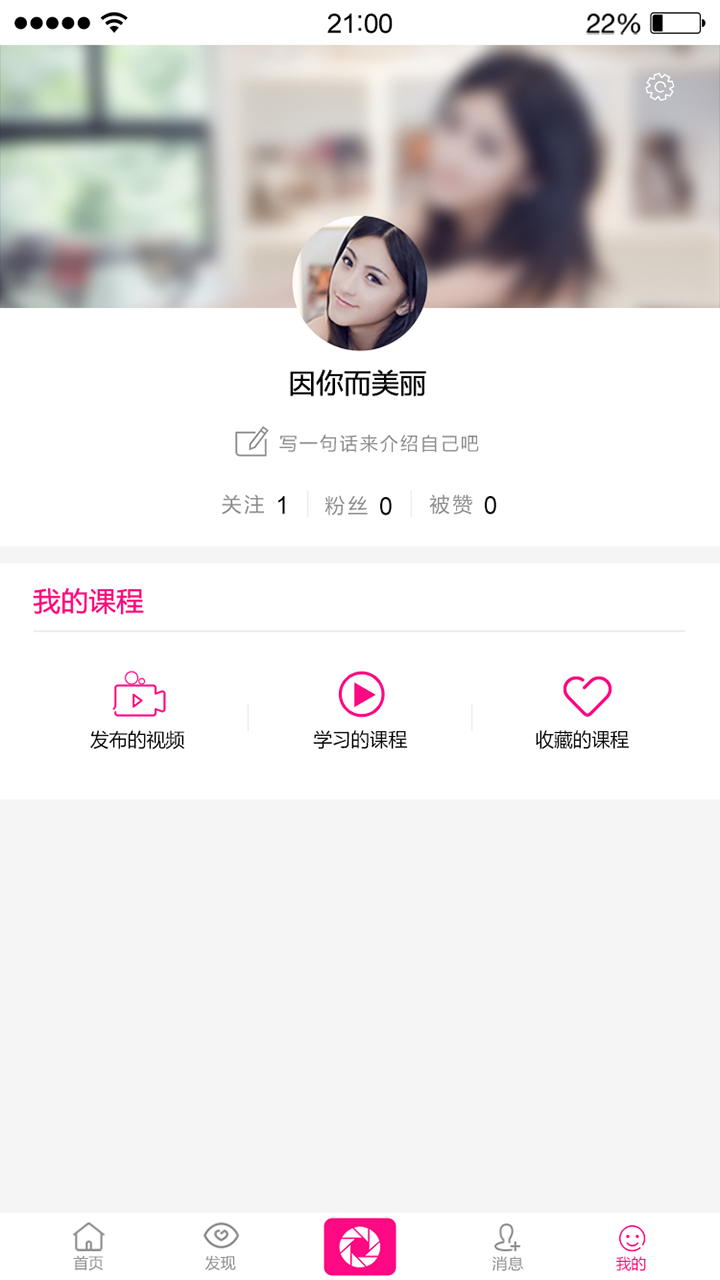Open the settings gear icon
Image resolution: width=720 pixels, height=1280 pixels.
(x=659, y=88)
